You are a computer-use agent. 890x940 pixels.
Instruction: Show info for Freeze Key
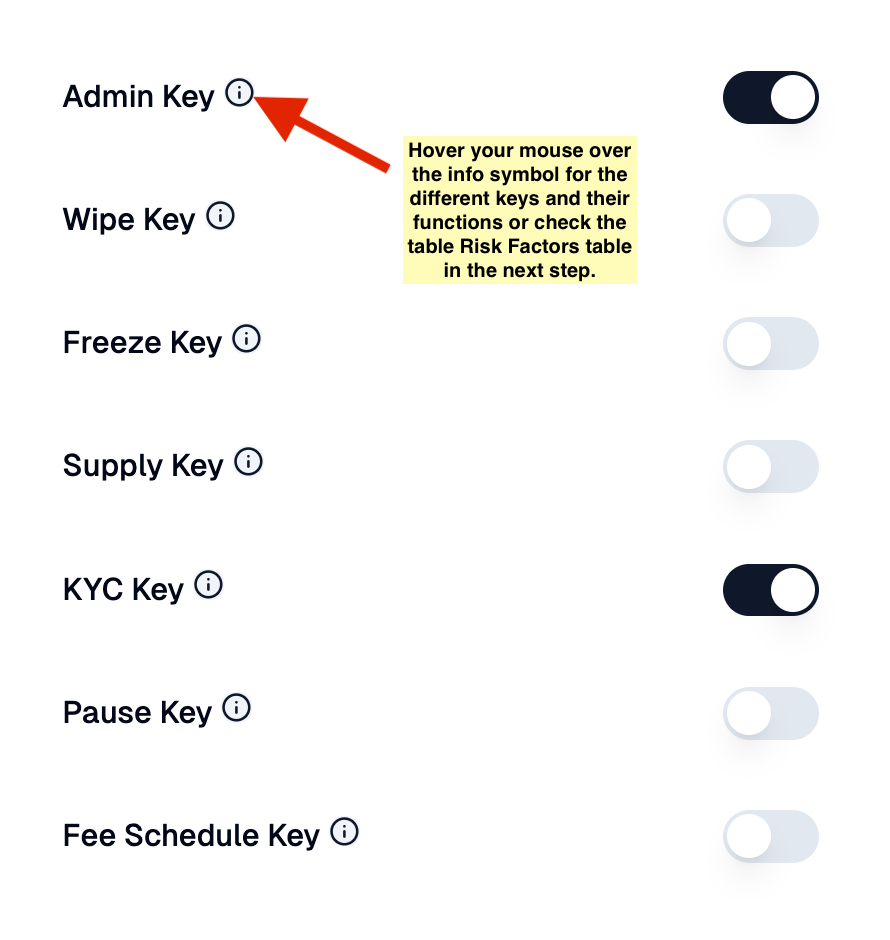(246, 339)
